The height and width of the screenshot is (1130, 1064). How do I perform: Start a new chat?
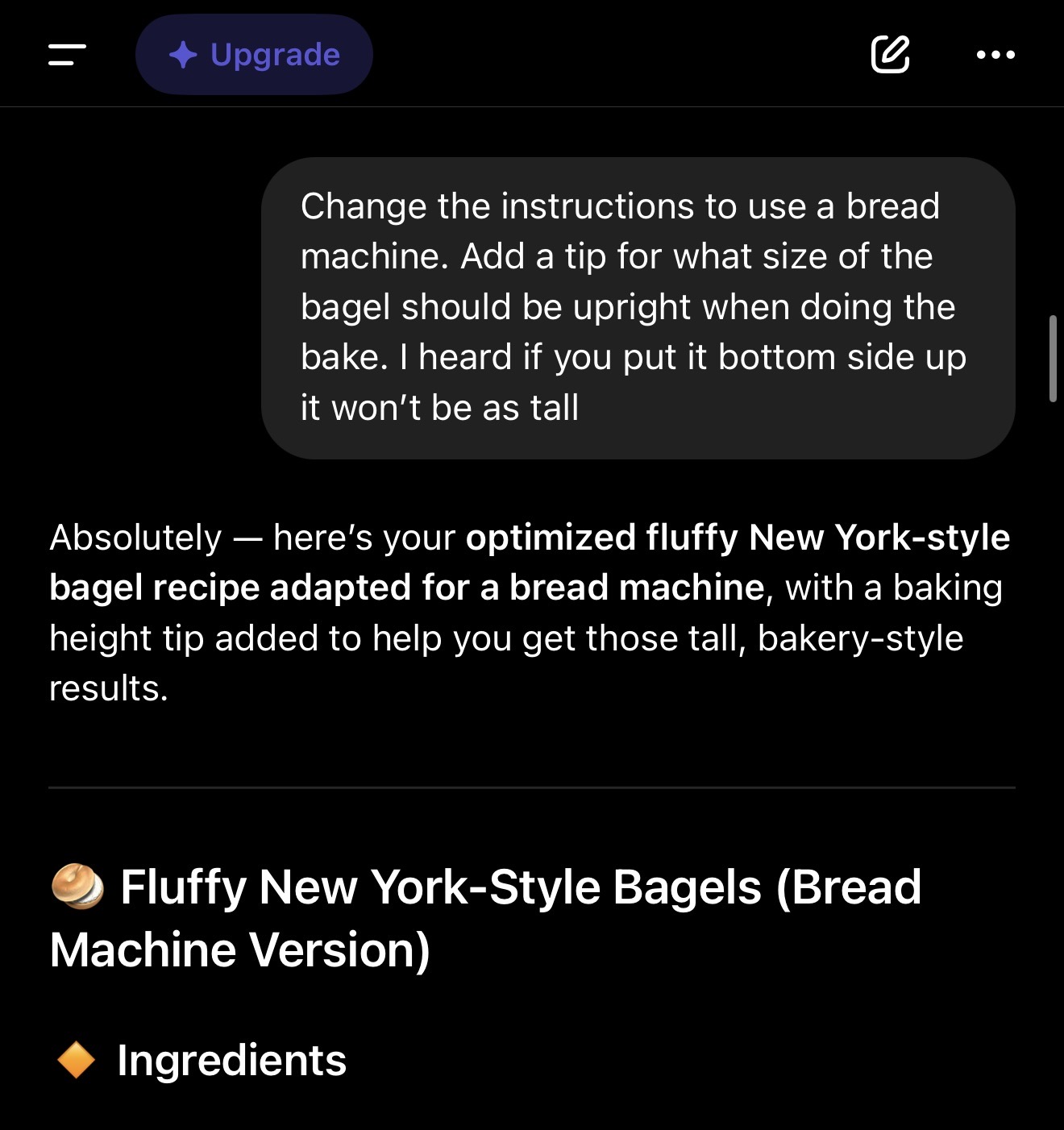click(890, 55)
